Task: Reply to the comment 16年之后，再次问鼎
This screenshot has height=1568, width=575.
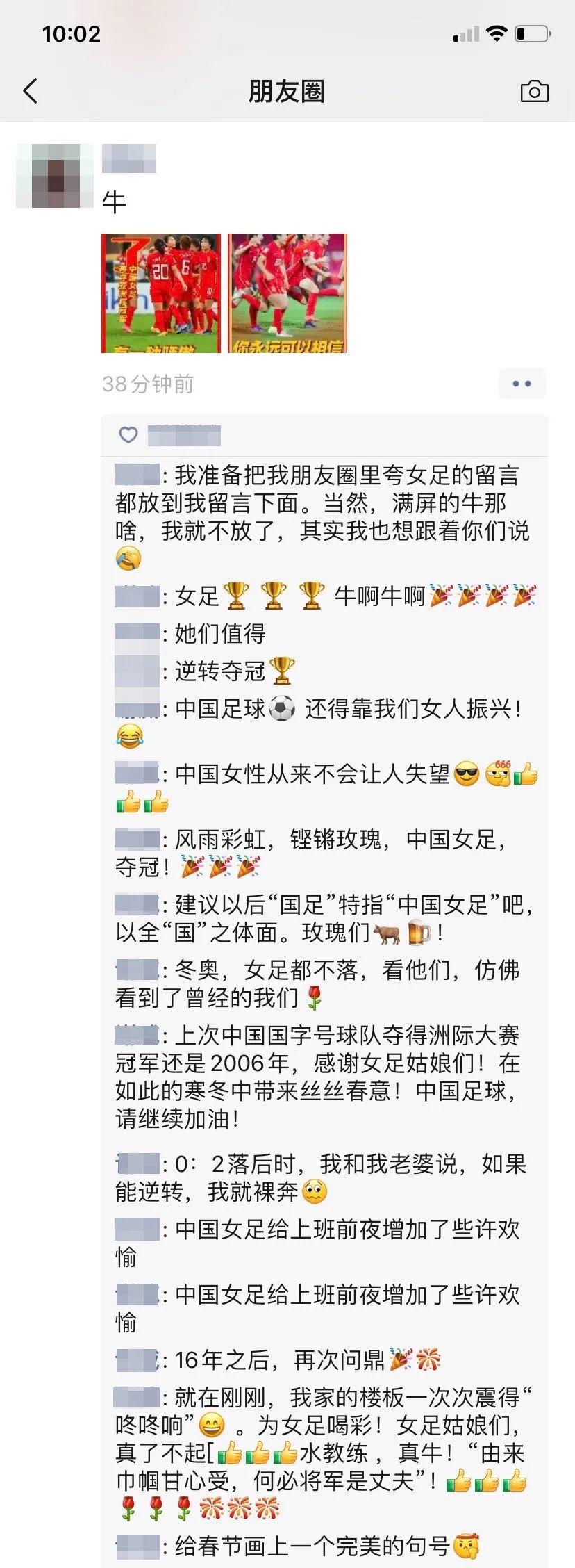Action: click(x=278, y=1359)
